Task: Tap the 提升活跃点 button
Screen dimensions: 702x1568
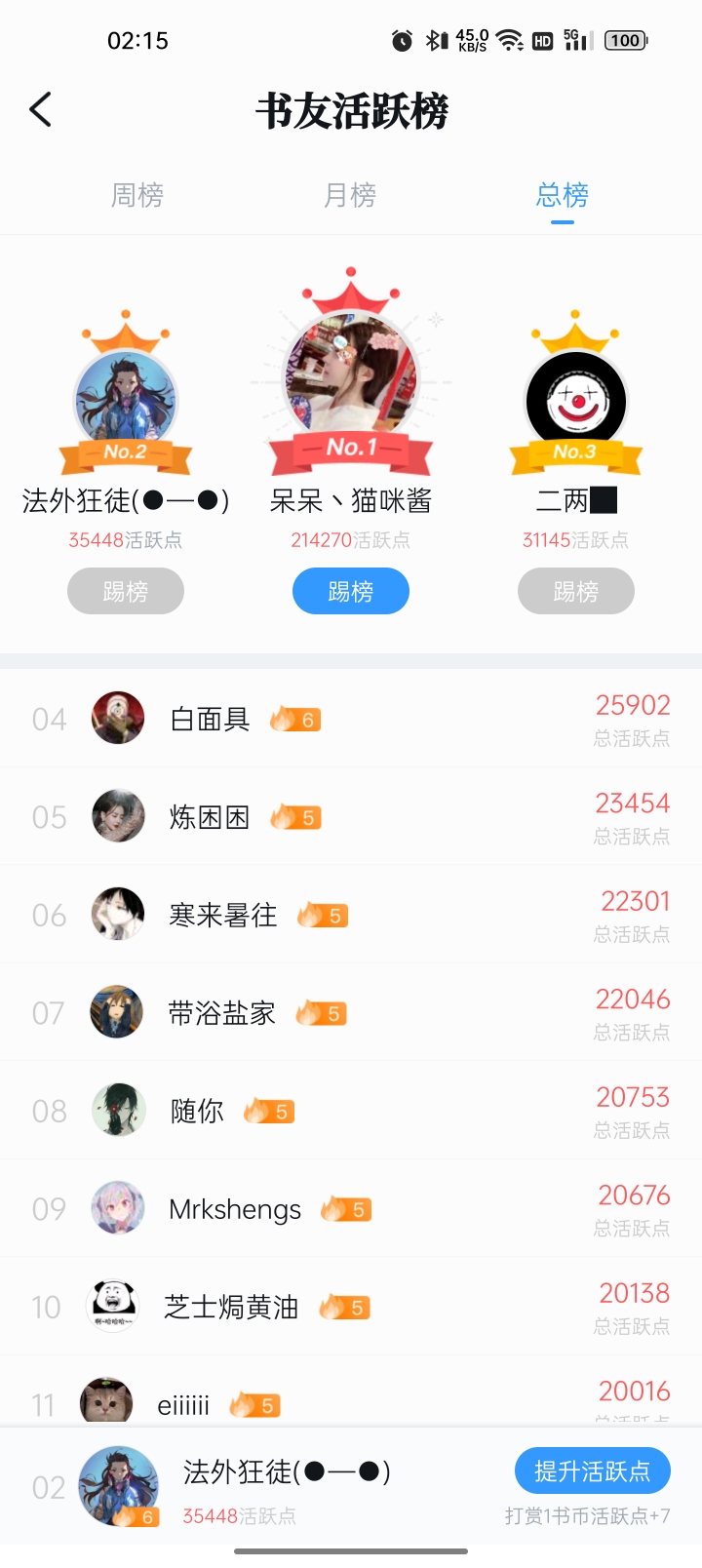Action: click(592, 1470)
